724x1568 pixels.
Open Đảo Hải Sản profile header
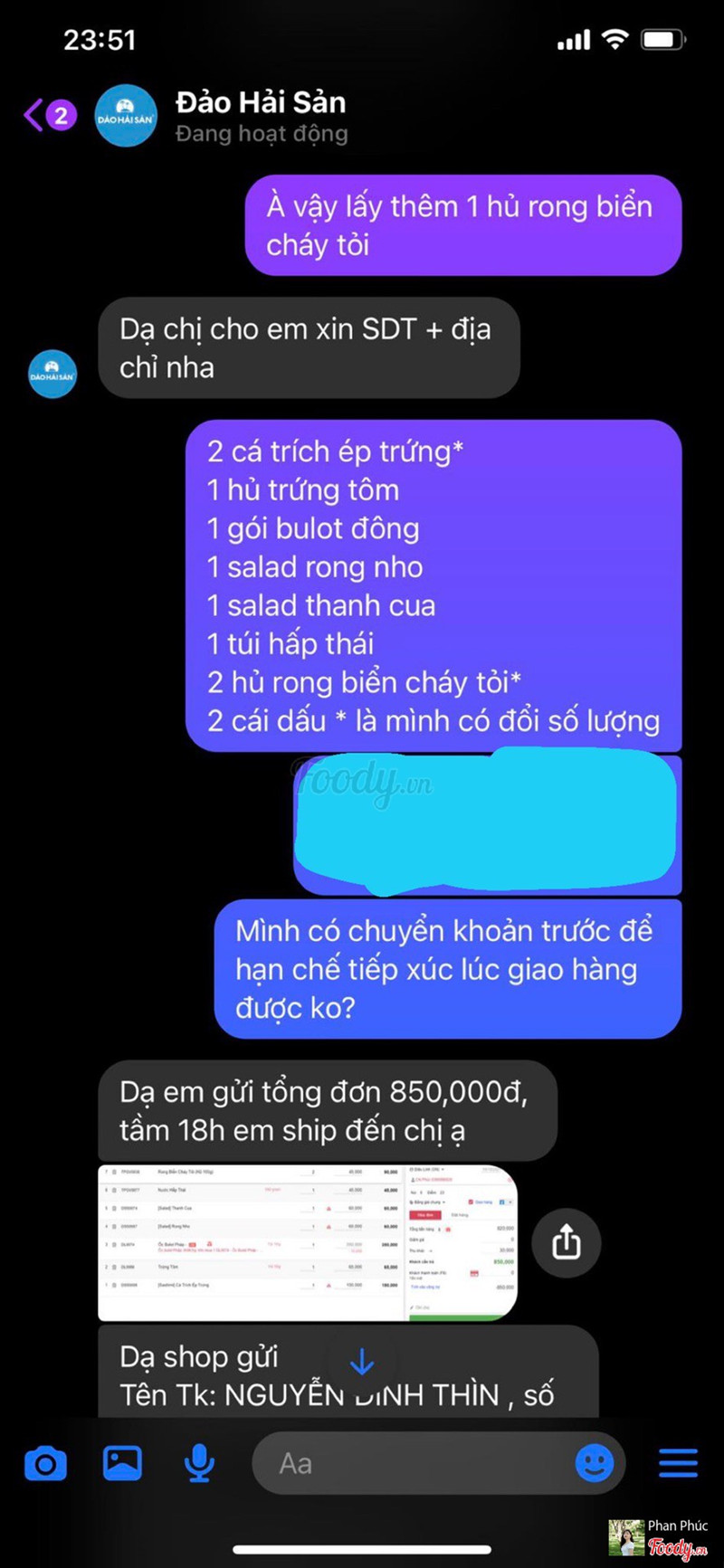(261, 116)
